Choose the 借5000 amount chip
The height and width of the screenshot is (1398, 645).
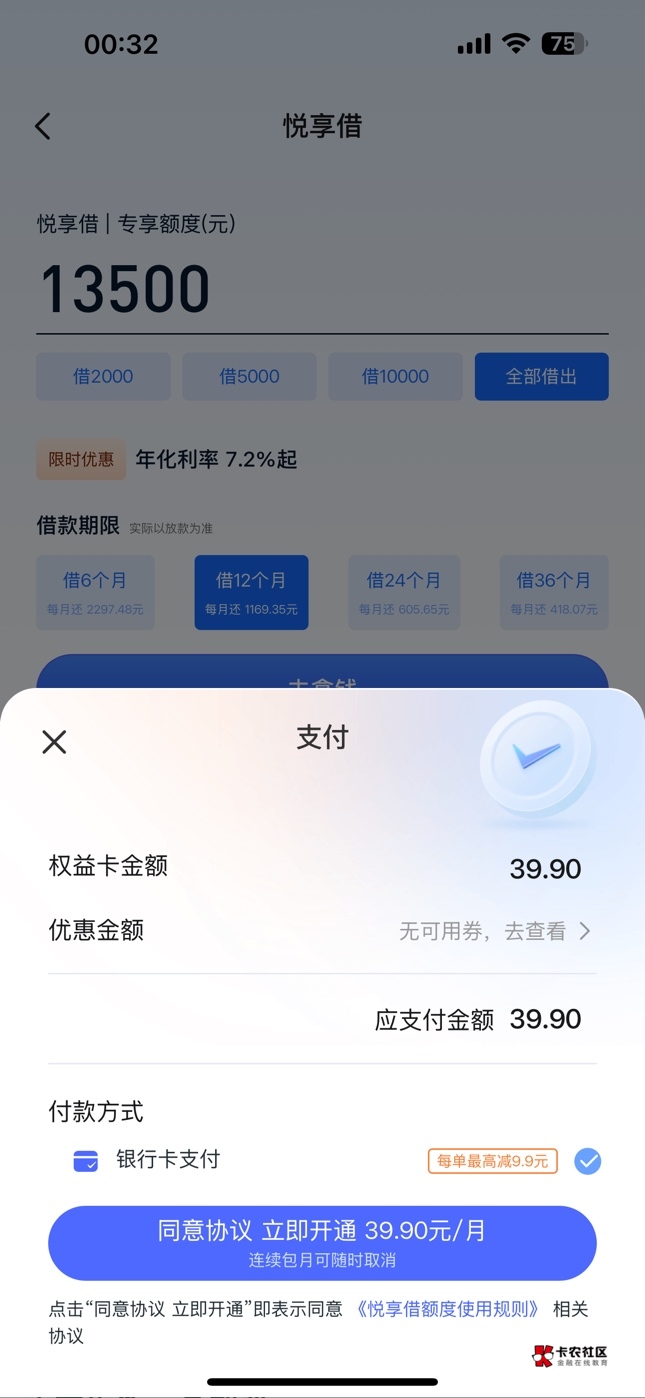pos(249,377)
